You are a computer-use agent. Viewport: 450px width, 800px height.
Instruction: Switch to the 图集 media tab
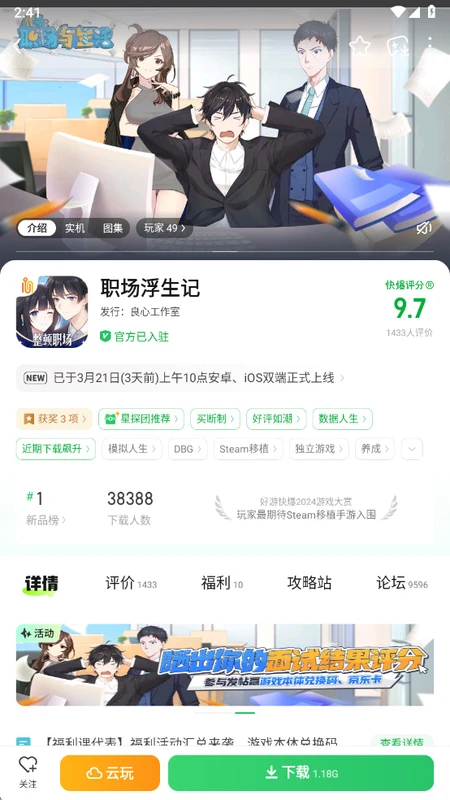[x=113, y=228]
